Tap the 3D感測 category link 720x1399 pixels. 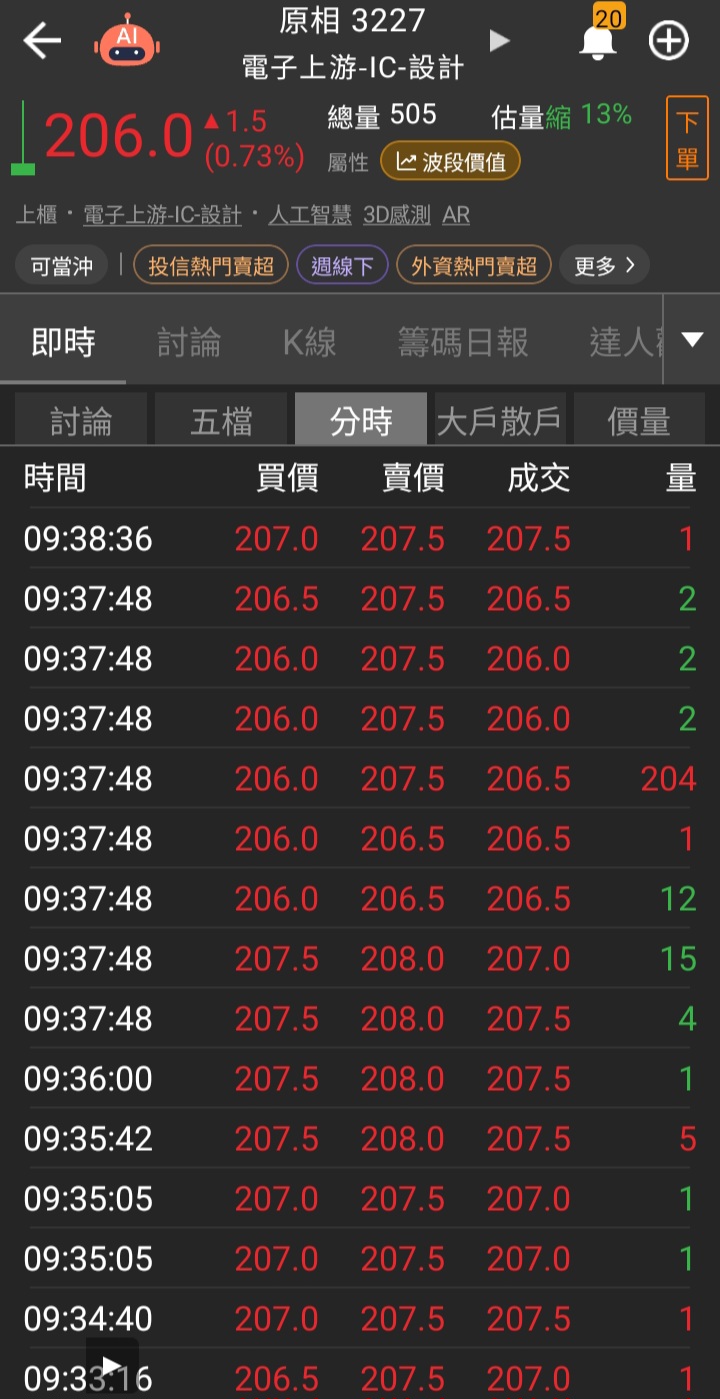[396, 214]
